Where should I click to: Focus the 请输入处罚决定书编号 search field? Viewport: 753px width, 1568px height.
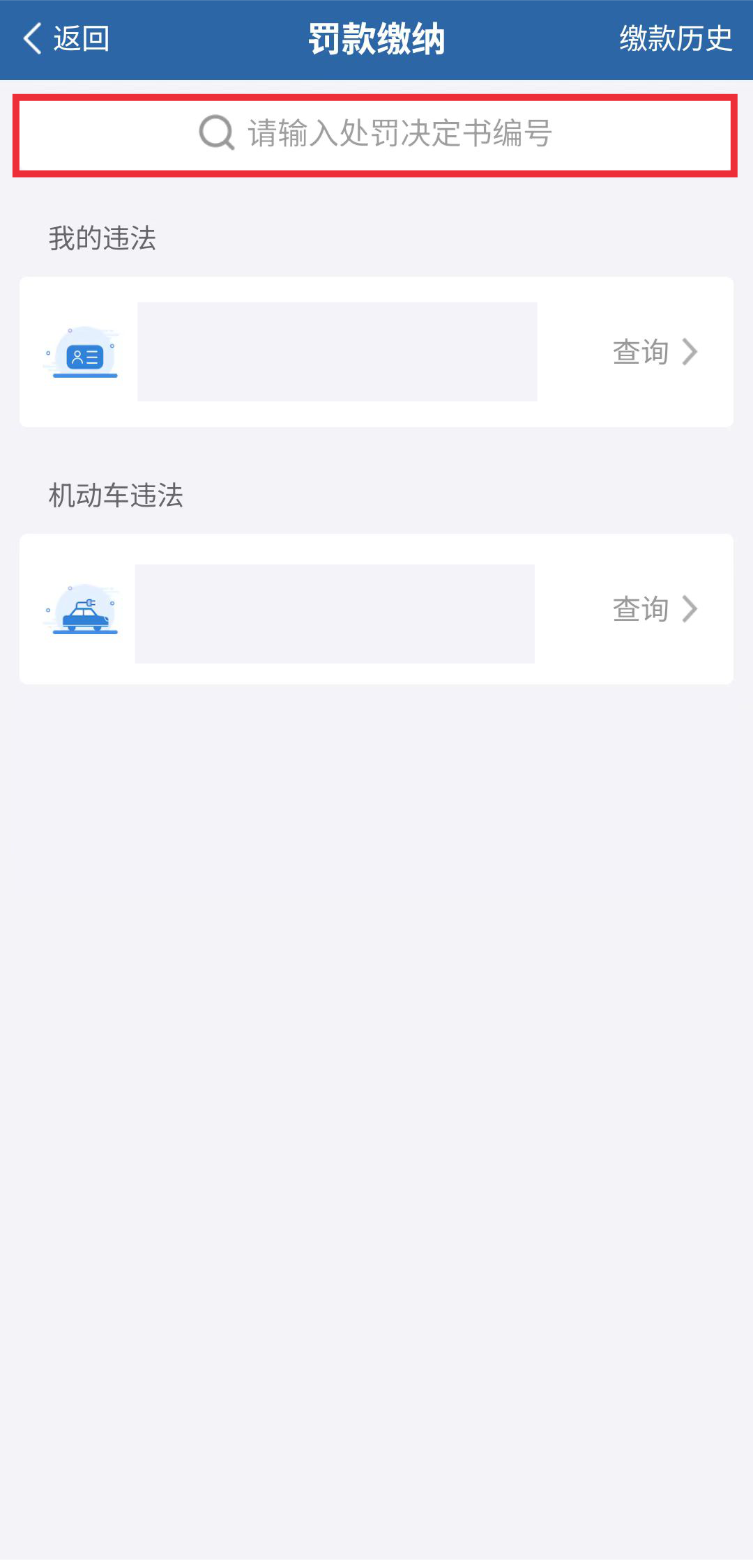375,135
